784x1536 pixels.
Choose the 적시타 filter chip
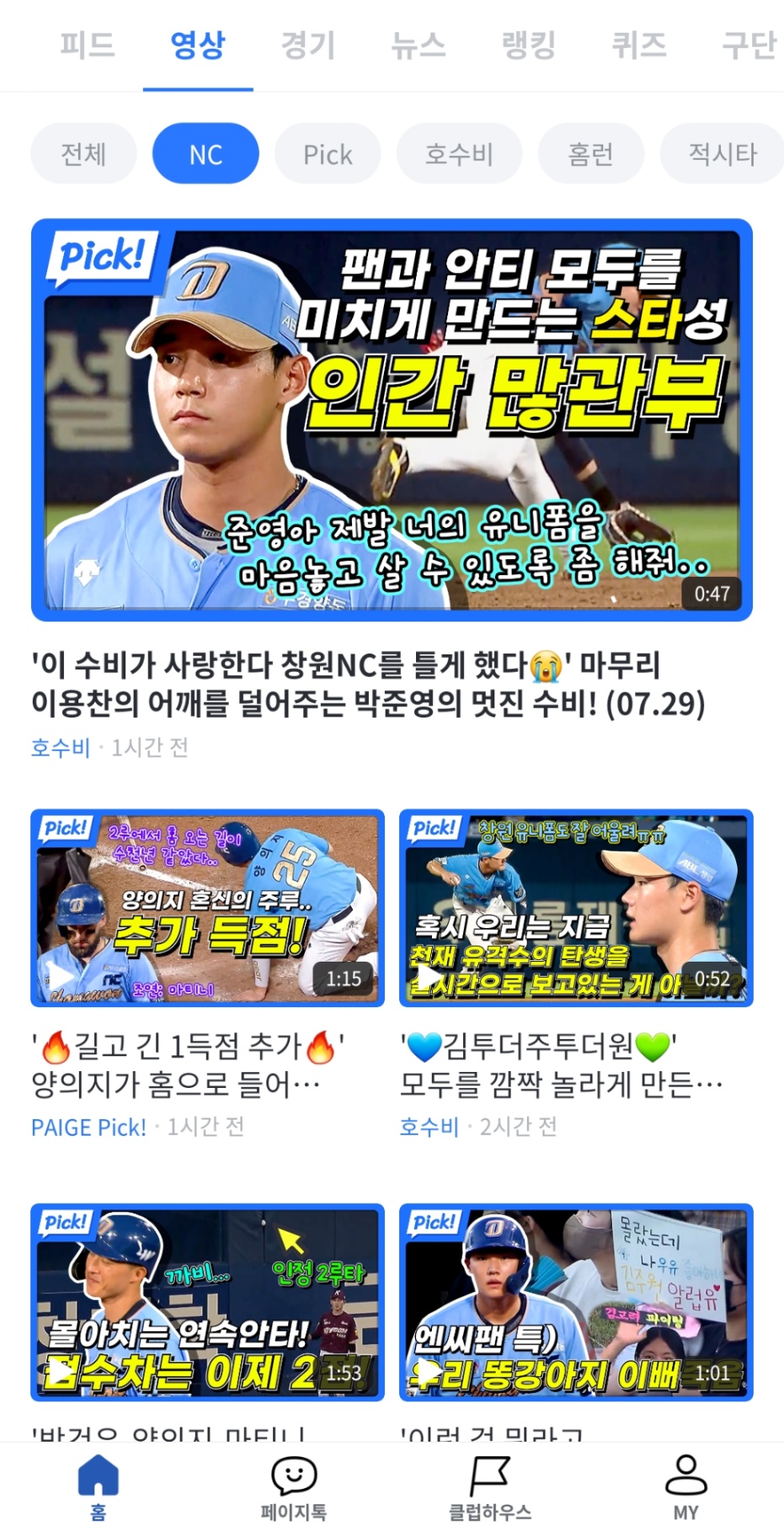tap(722, 154)
